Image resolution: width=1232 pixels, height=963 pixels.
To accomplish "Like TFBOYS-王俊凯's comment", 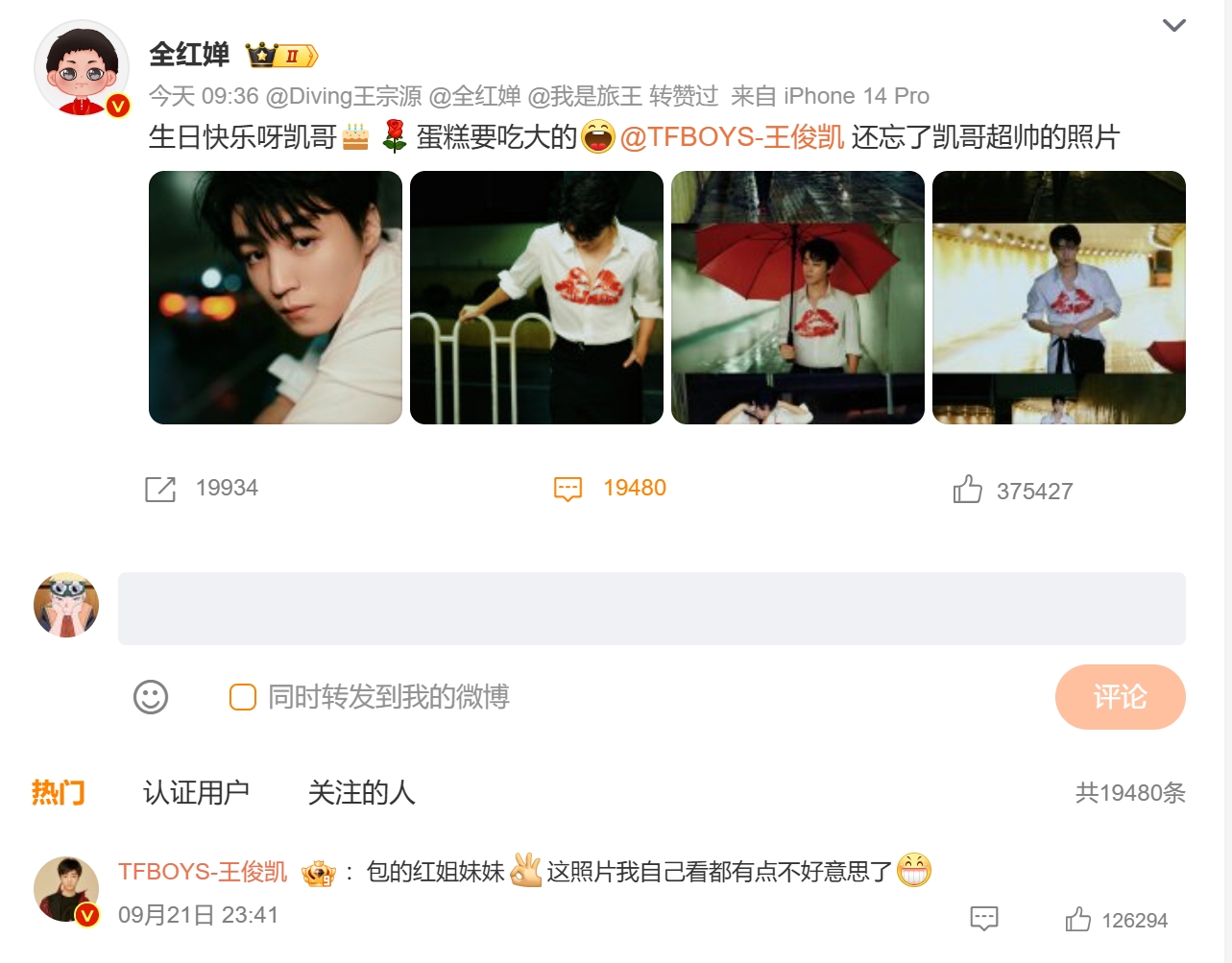I will (1078, 920).
